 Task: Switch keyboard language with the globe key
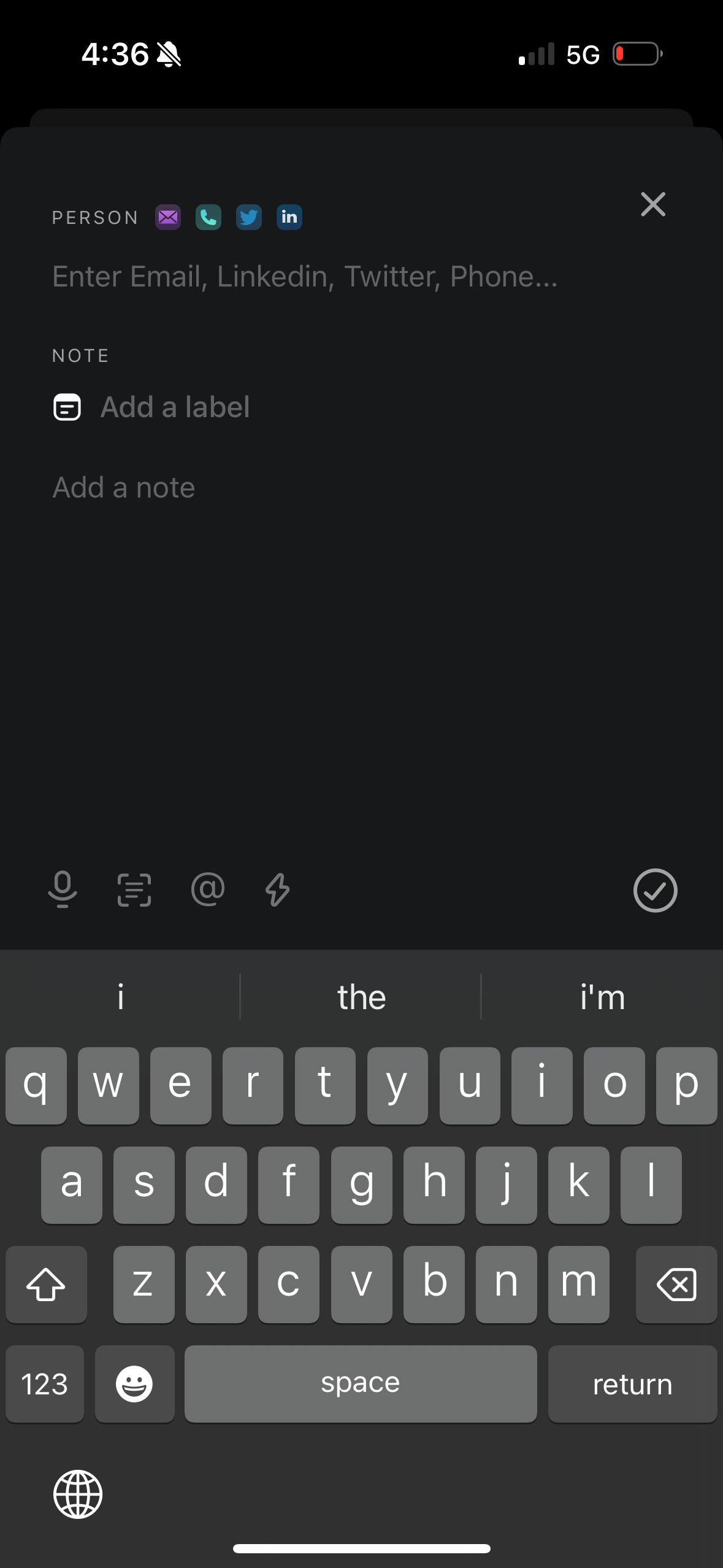pos(78,1494)
